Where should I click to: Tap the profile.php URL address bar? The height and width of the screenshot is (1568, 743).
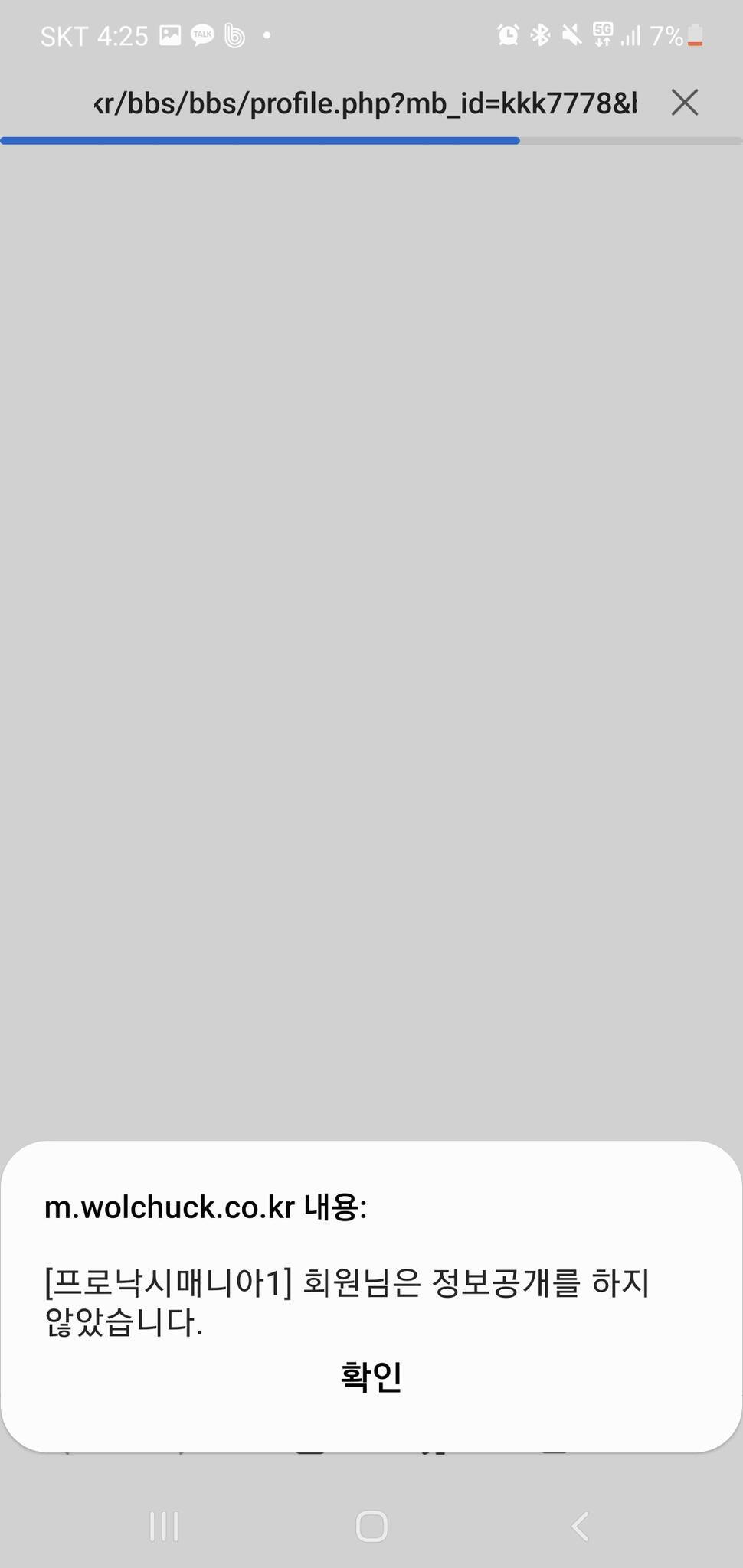[x=365, y=103]
